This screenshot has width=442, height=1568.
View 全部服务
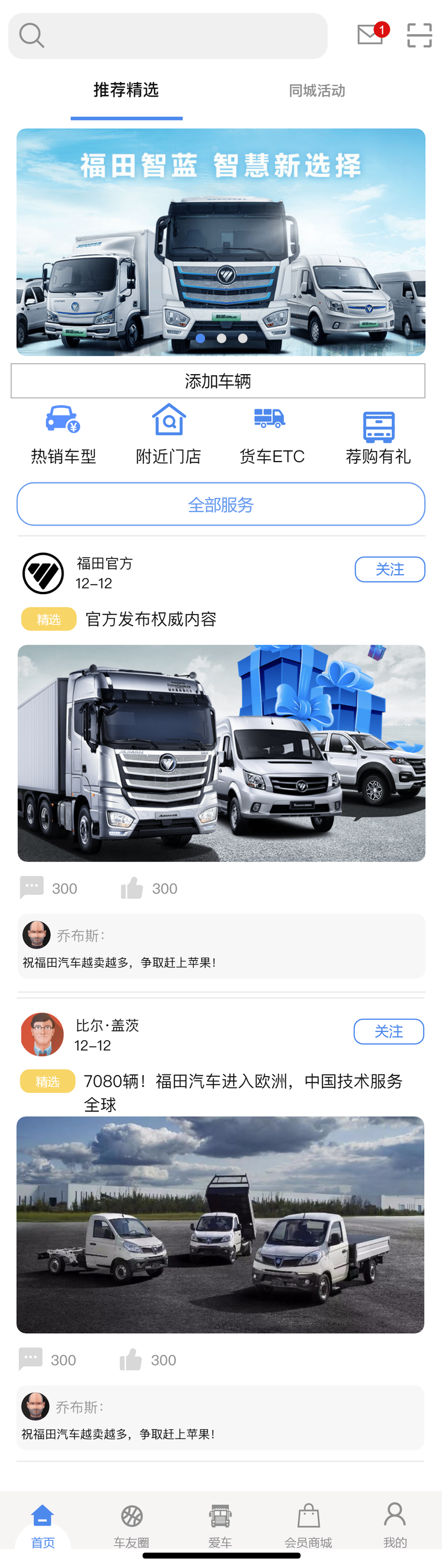pos(220,504)
